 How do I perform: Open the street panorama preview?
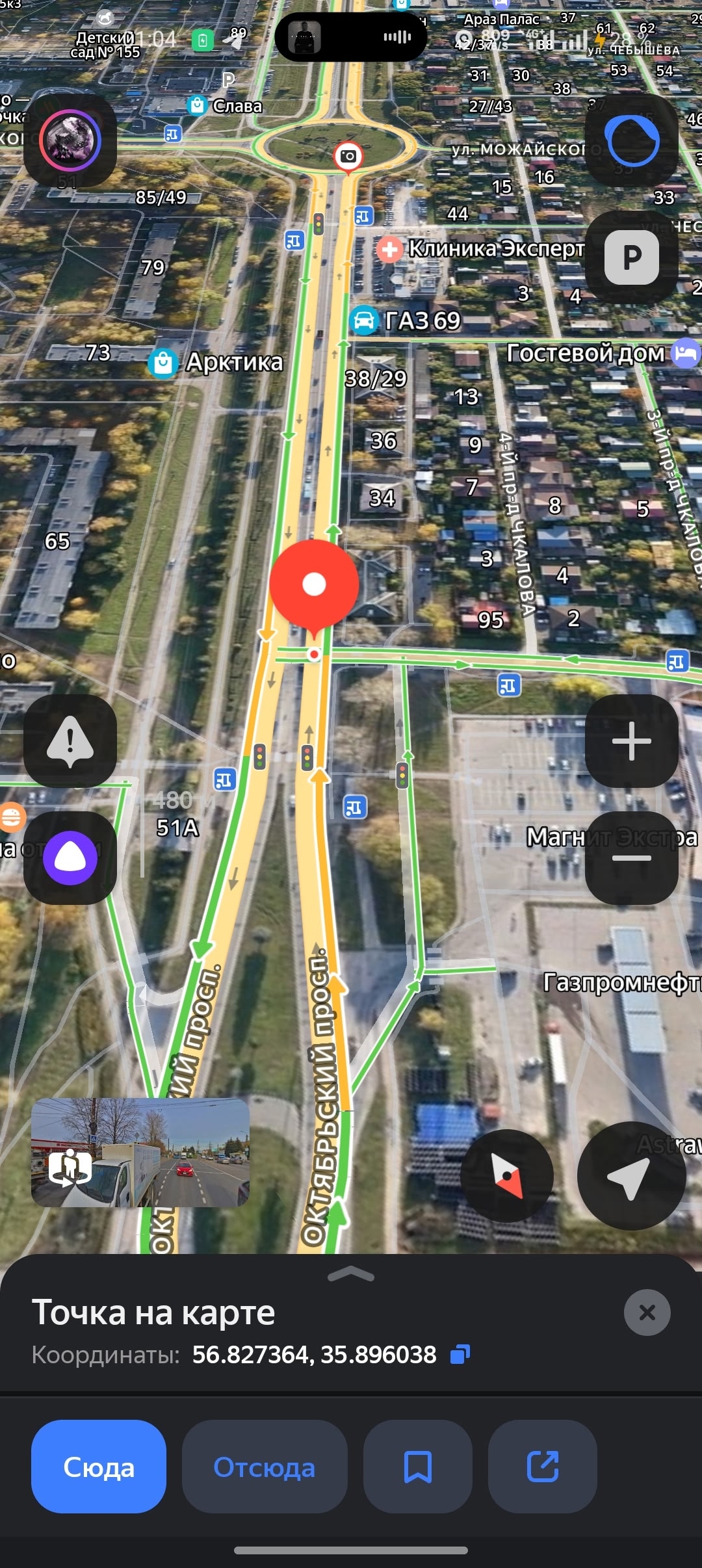tap(140, 1153)
